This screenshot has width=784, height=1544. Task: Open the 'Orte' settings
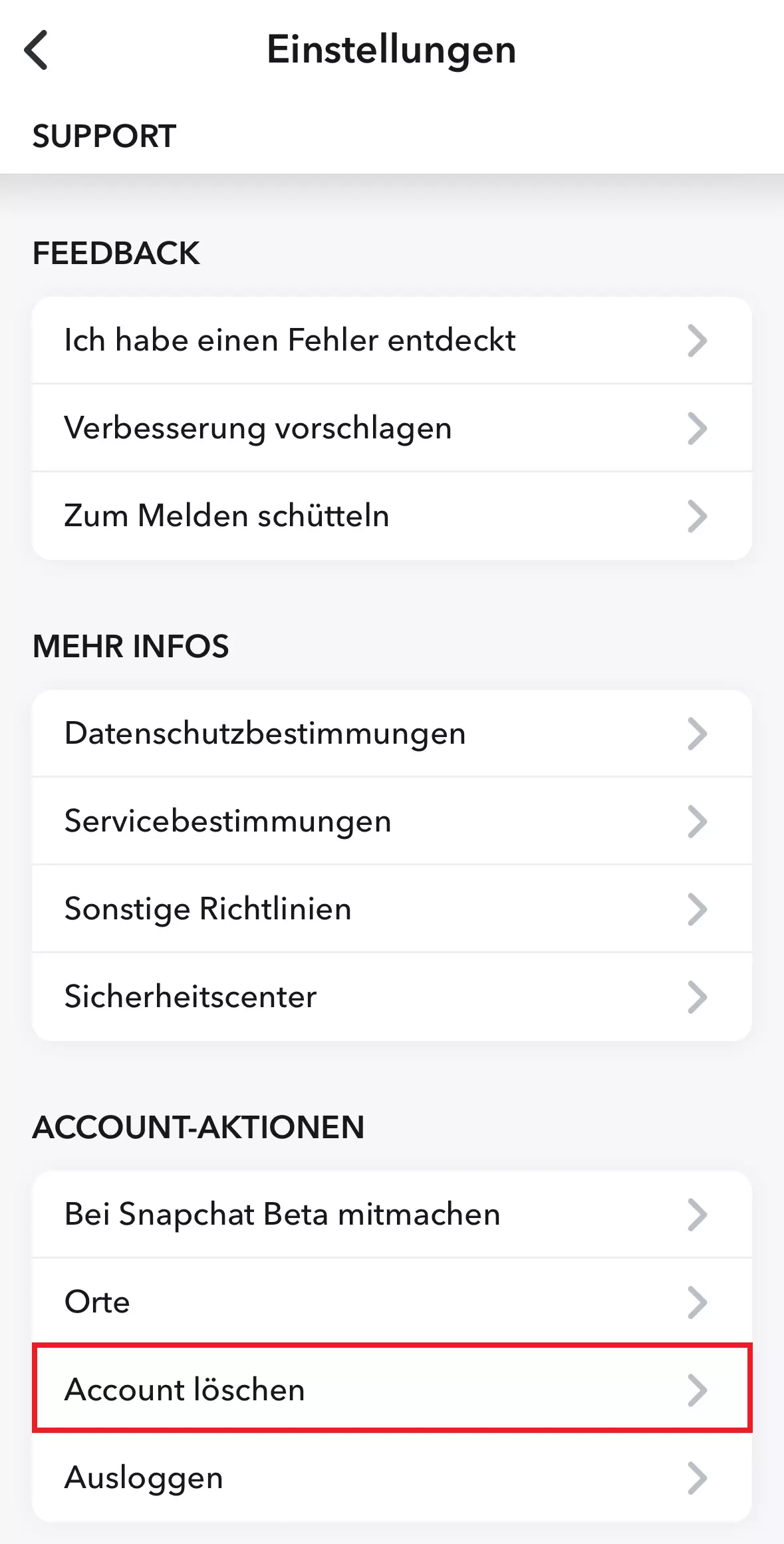(x=96, y=1302)
